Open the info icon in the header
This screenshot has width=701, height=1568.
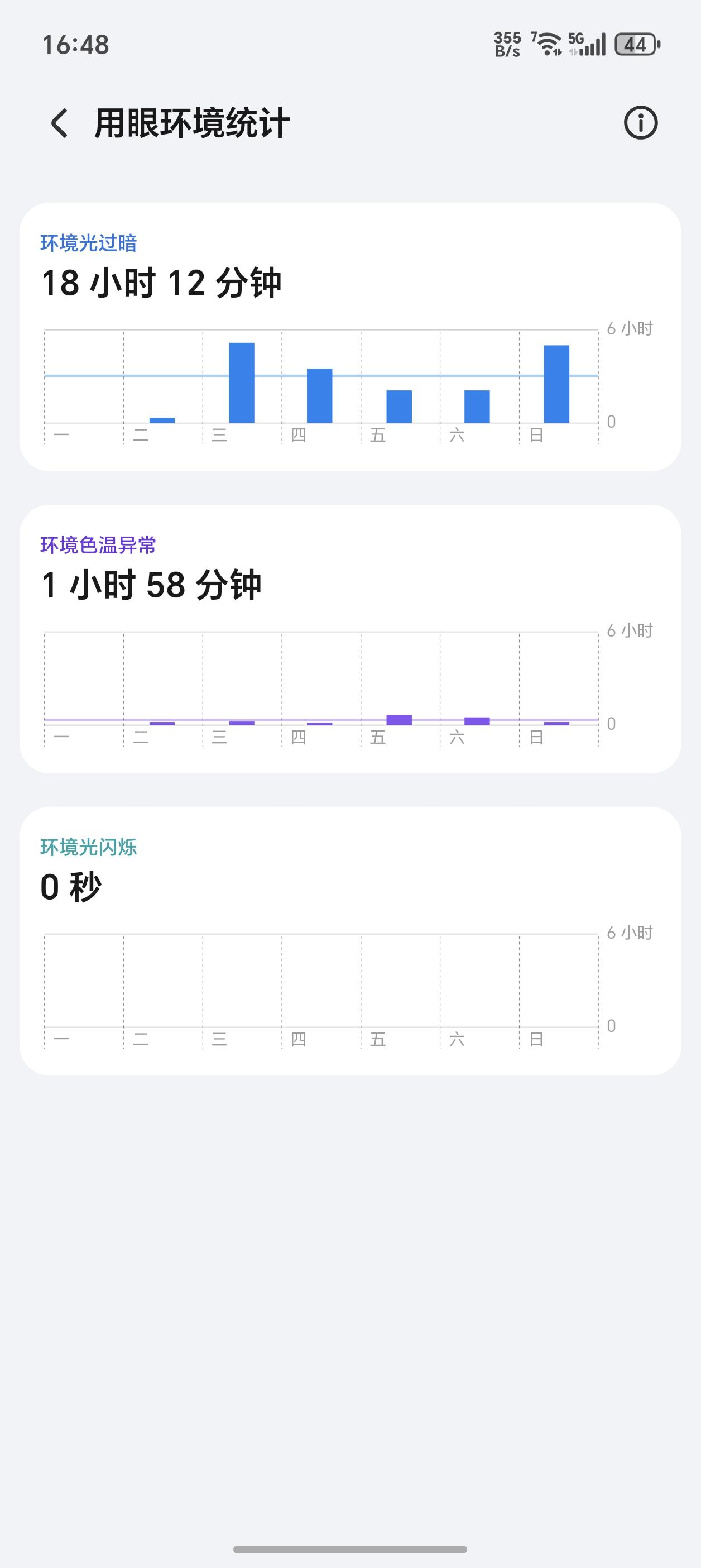640,123
